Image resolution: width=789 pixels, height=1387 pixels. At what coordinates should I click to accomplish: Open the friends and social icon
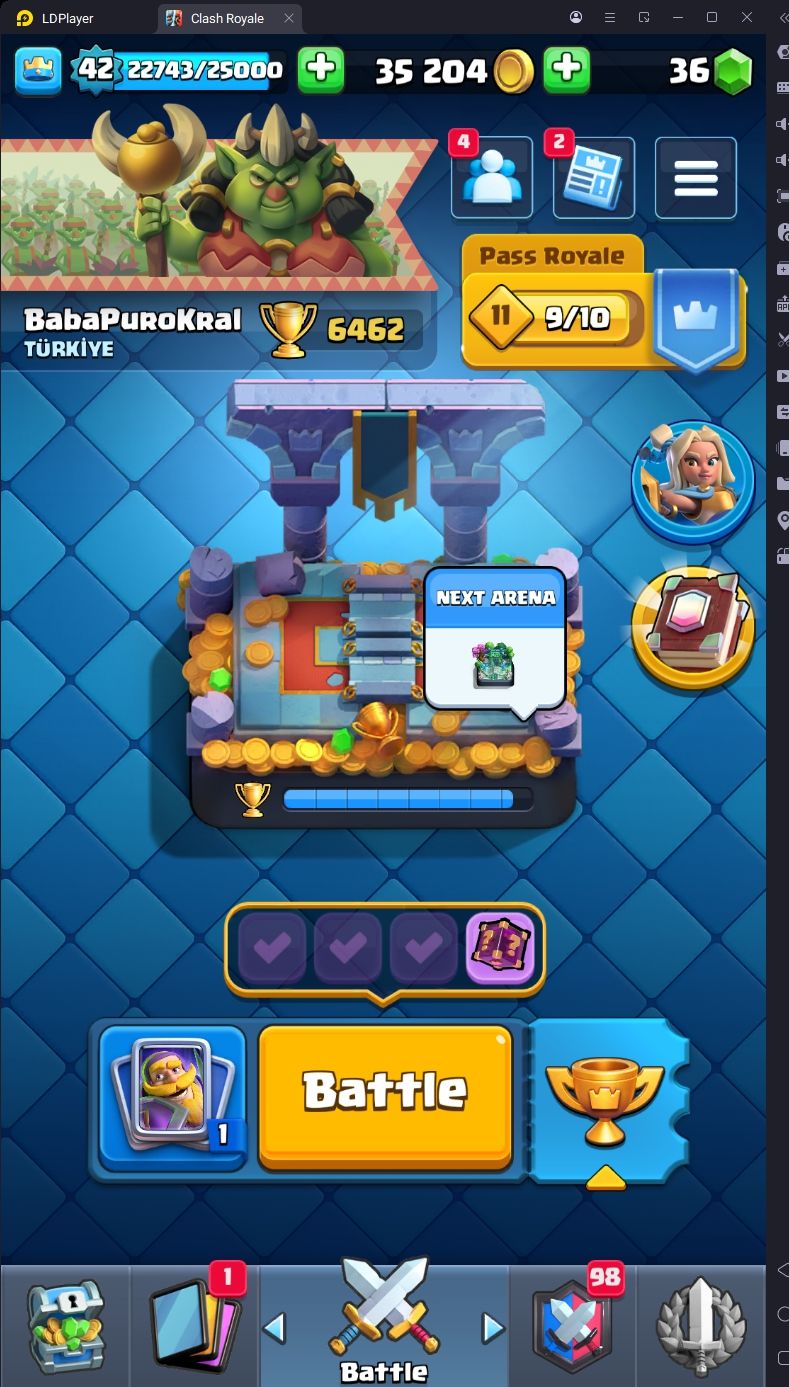pos(491,179)
